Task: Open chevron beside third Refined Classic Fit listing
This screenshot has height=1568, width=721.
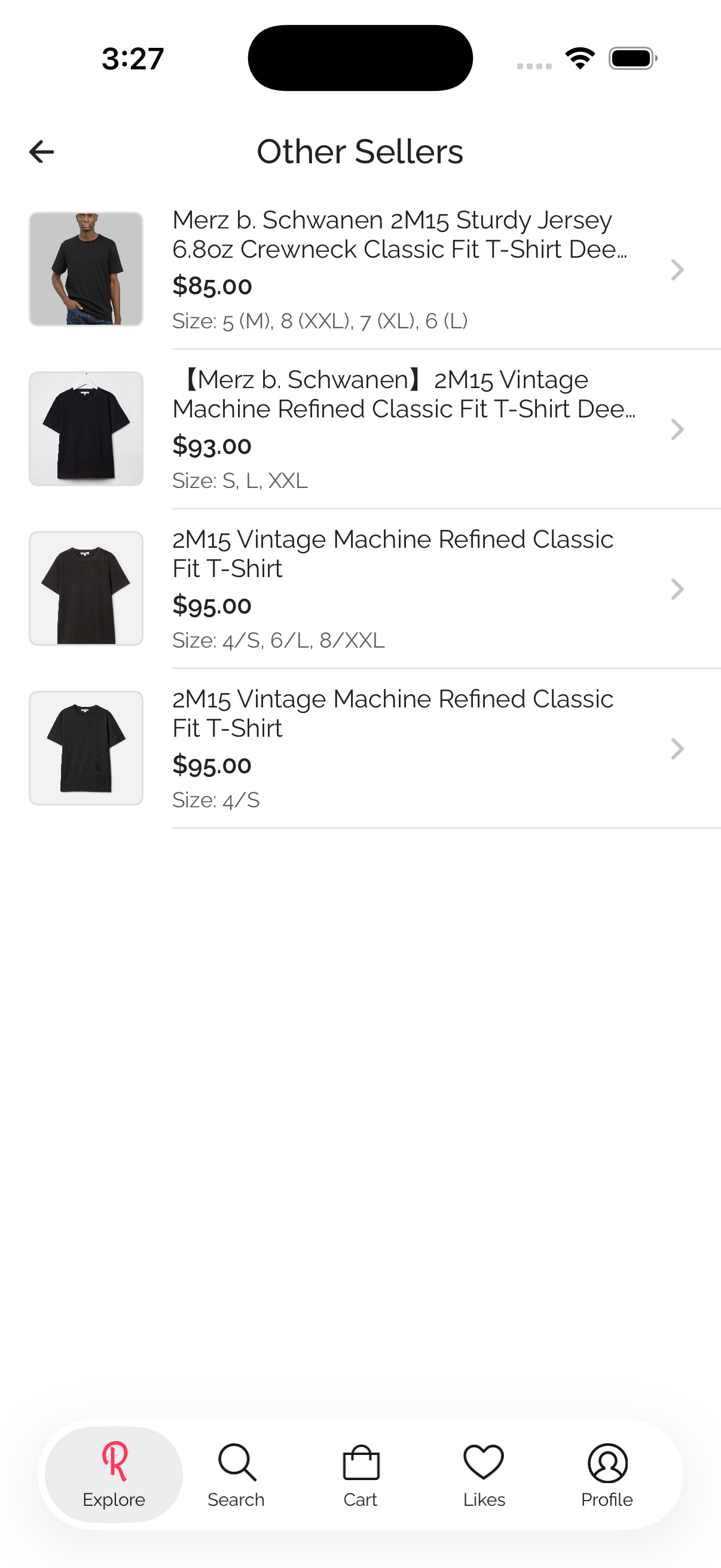Action: point(677,588)
